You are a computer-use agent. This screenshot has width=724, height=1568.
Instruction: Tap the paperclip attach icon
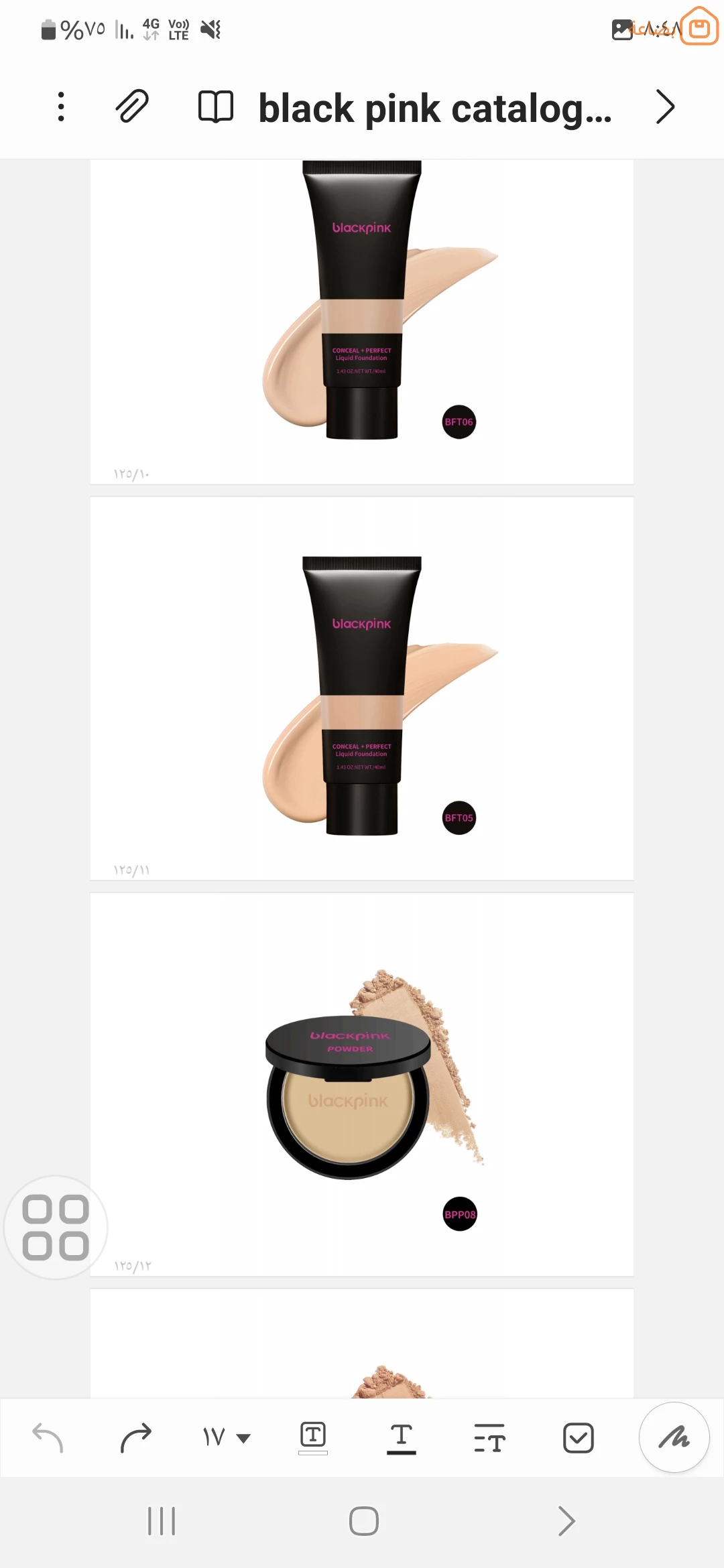pos(132,107)
